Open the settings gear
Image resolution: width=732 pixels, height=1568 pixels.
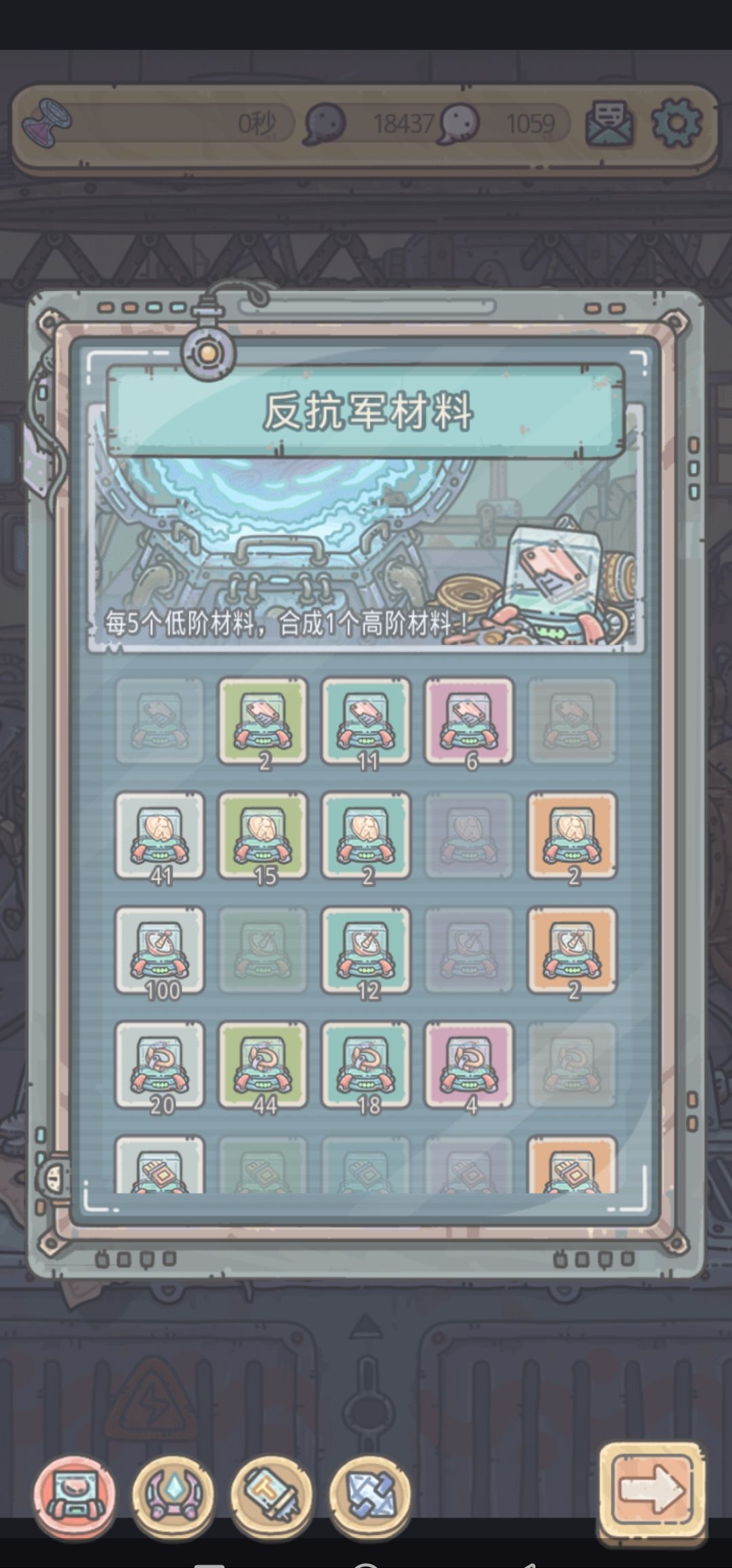tap(676, 123)
